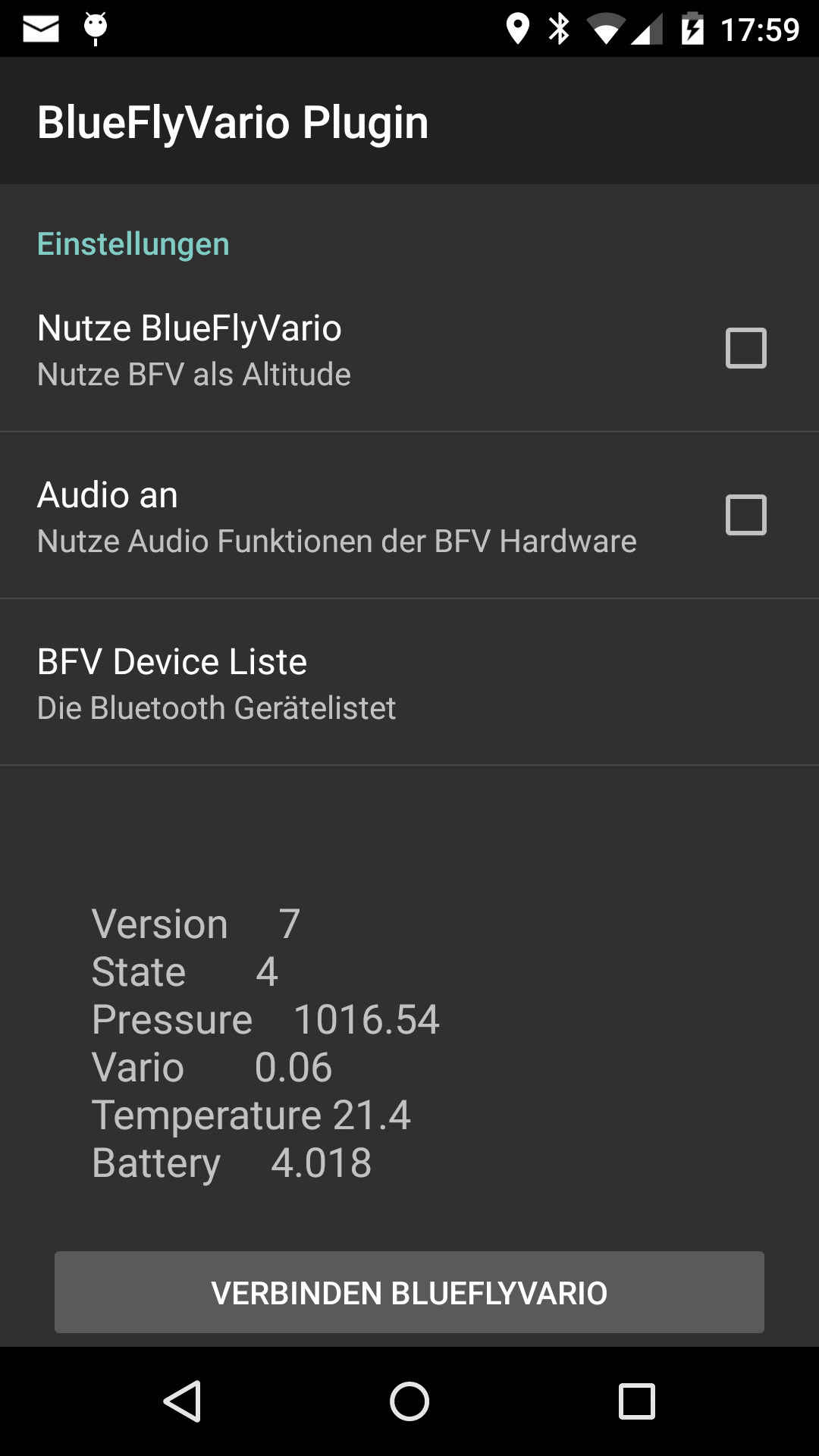The height and width of the screenshot is (1456, 819).
Task: Tap the Verbinden BlueFlyVario button
Action: tap(409, 1292)
